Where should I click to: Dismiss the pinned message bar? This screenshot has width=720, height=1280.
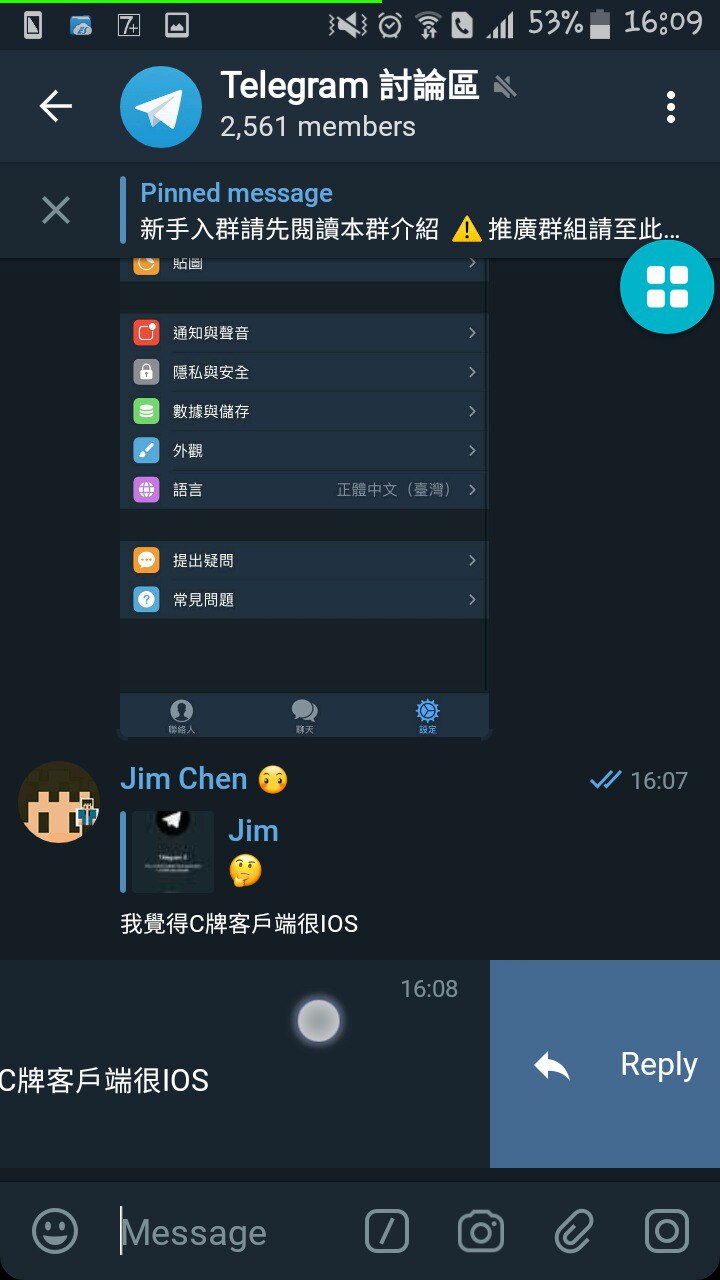pyautogui.click(x=56, y=210)
